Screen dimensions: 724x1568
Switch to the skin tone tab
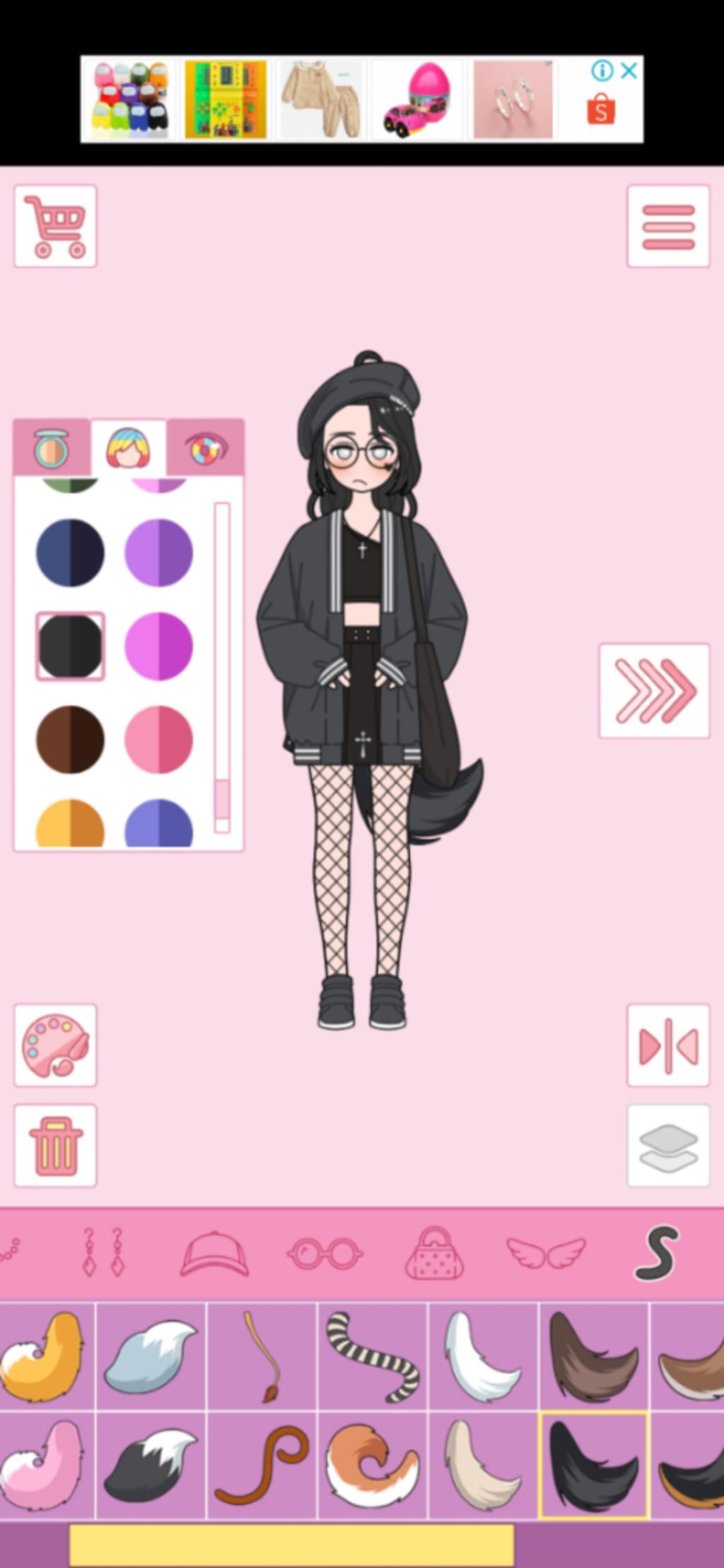tap(52, 448)
